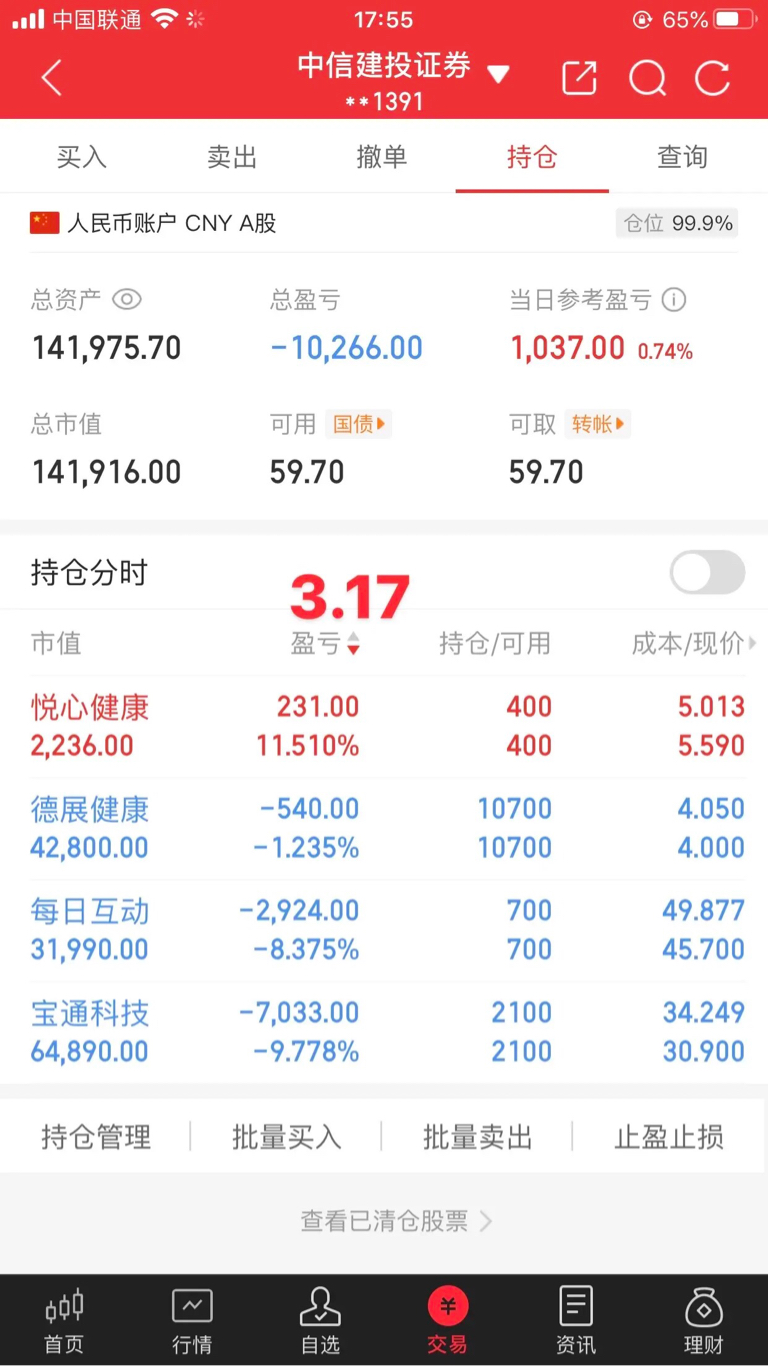
Task: Switch to the 卖出 tab
Action: pyautogui.click(x=231, y=156)
